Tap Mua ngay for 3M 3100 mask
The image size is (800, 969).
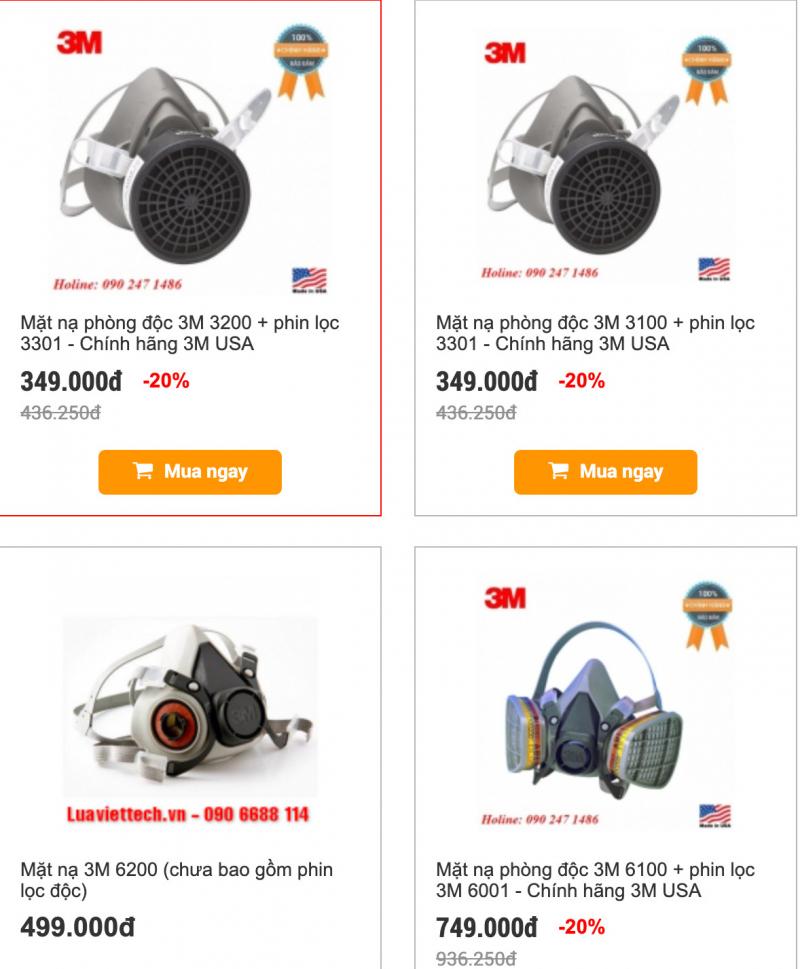click(605, 472)
